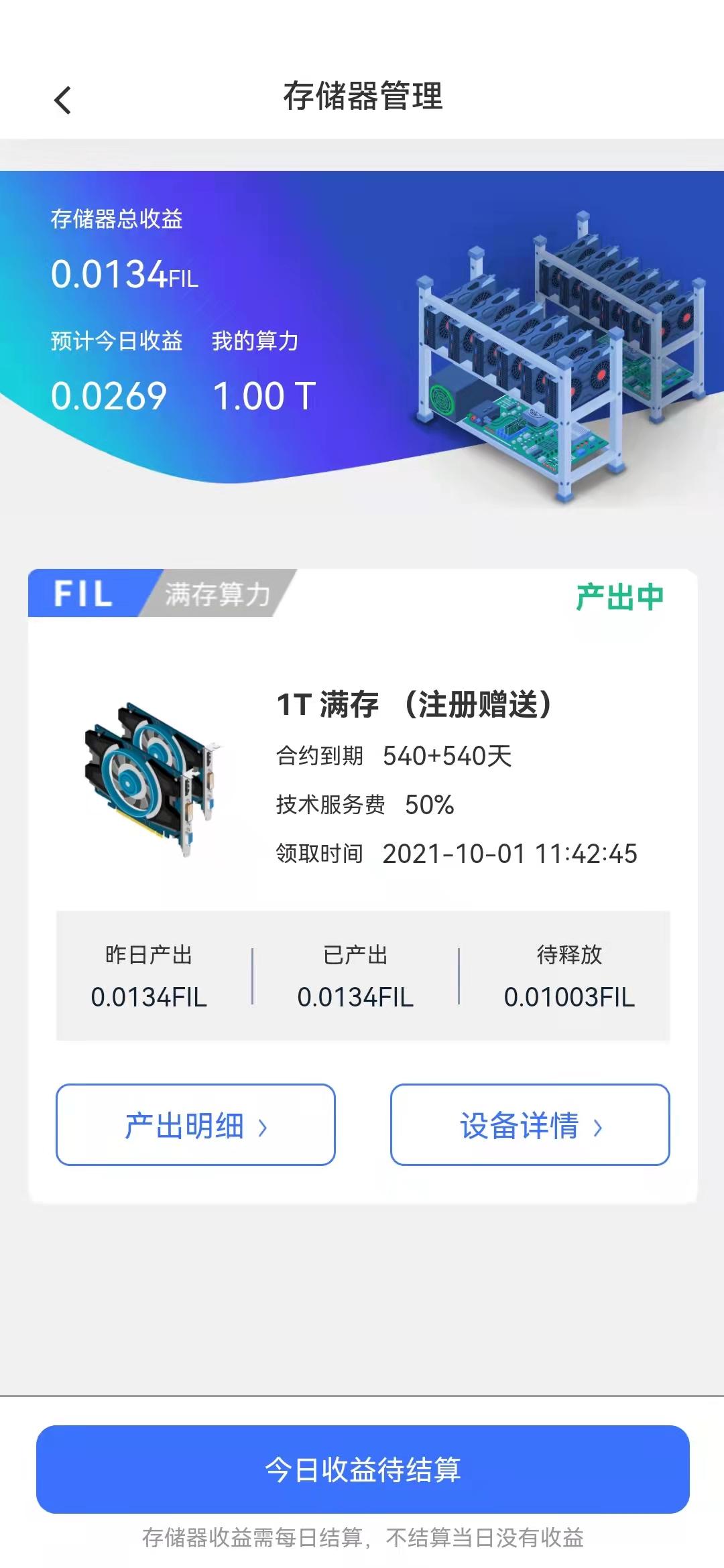
Task: Click the 技术服务费 50% row
Action: click(x=365, y=802)
